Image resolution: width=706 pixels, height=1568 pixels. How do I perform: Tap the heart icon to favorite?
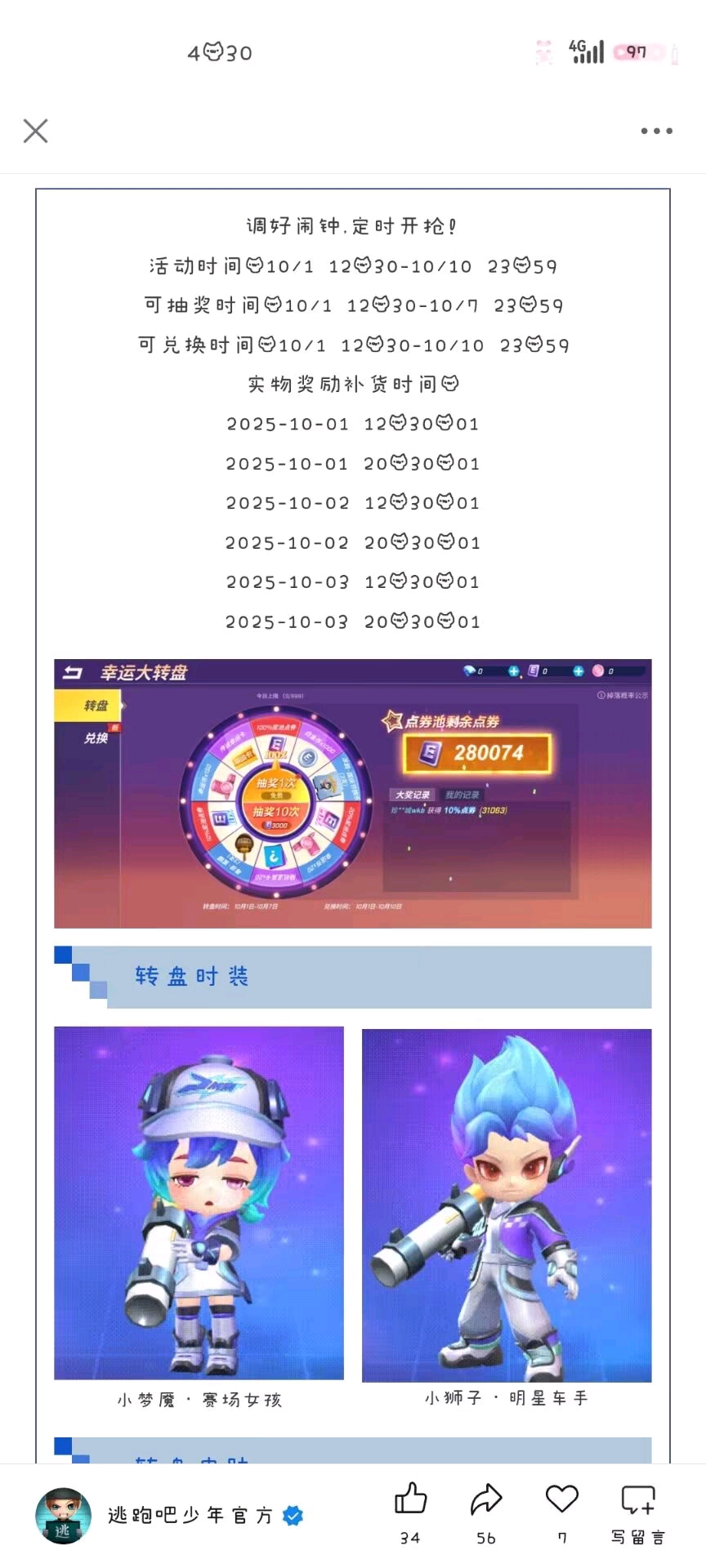point(561,1500)
